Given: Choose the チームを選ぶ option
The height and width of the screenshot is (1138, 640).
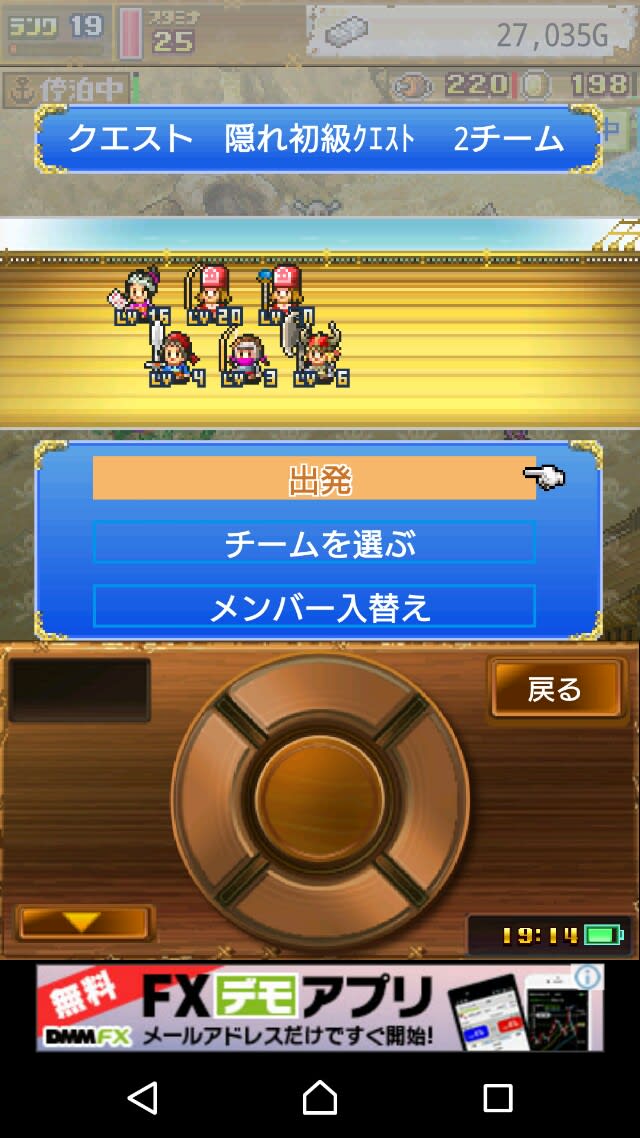Looking at the screenshot, I should [x=314, y=543].
